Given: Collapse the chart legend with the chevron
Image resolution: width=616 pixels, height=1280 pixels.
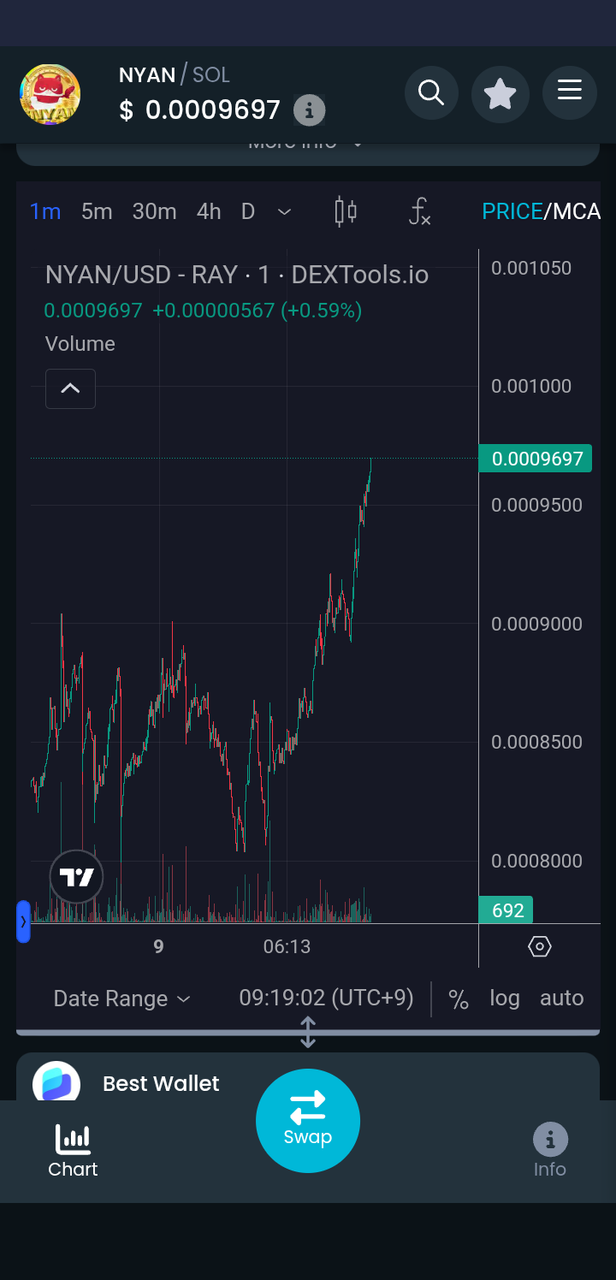Looking at the screenshot, I should pos(70,389).
